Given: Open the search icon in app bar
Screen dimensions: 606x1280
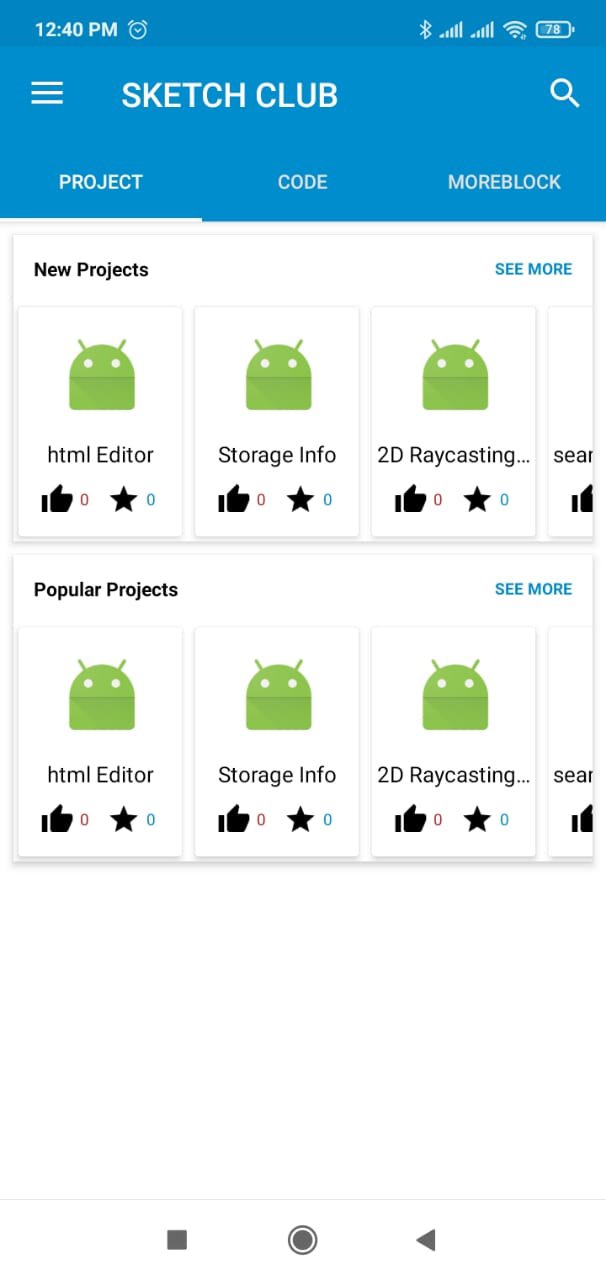Looking at the screenshot, I should (x=565, y=94).
